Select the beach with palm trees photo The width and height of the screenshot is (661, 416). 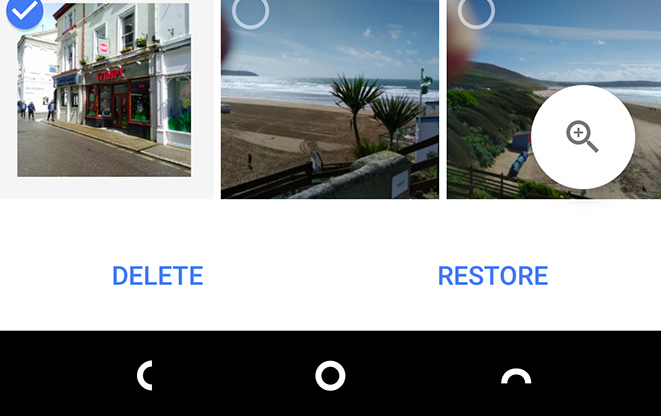pos(249,11)
